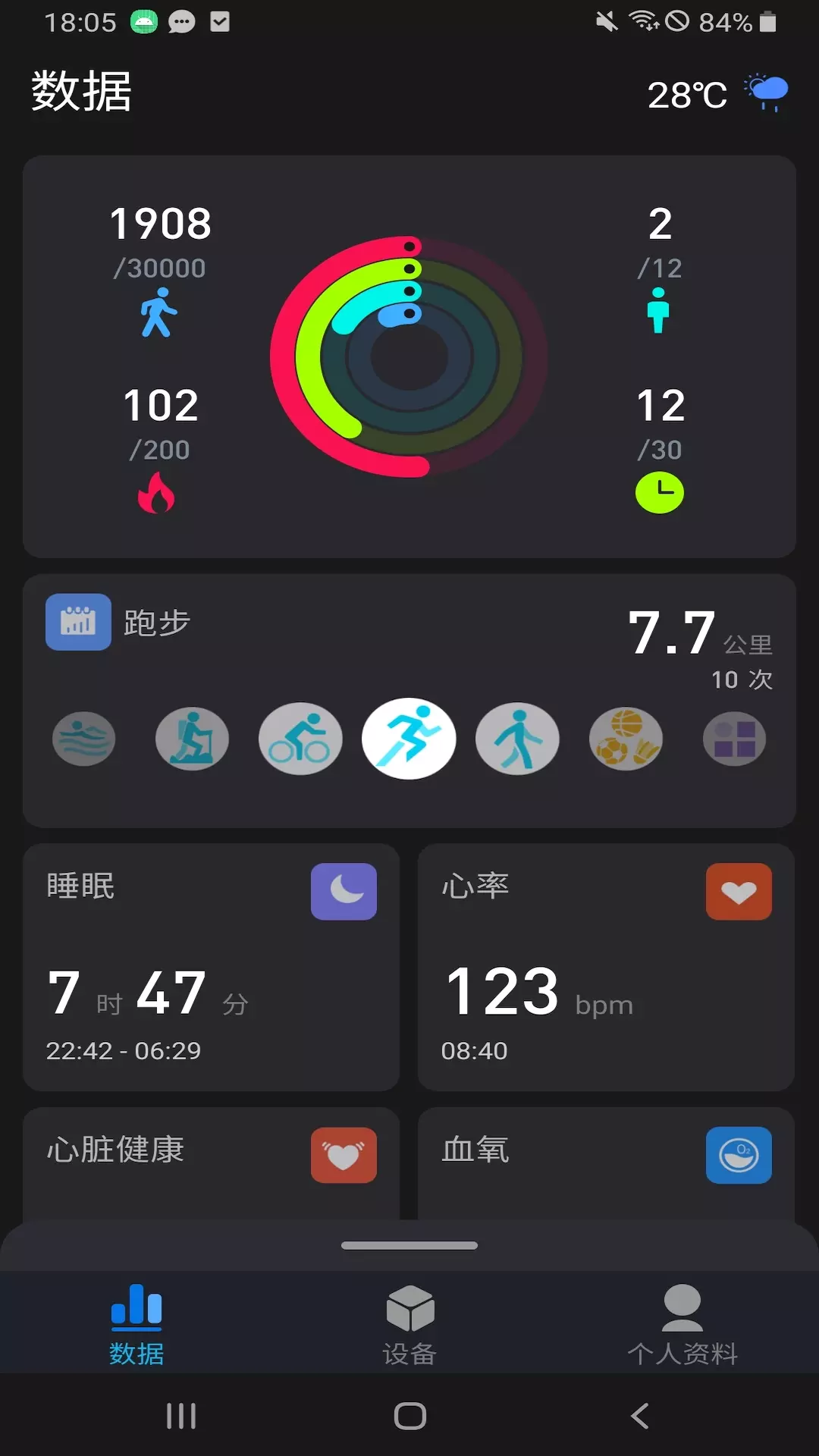819x1456 pixels.
Task: Open the 心率 heart rate card
Action: click(x=606, y=967)
